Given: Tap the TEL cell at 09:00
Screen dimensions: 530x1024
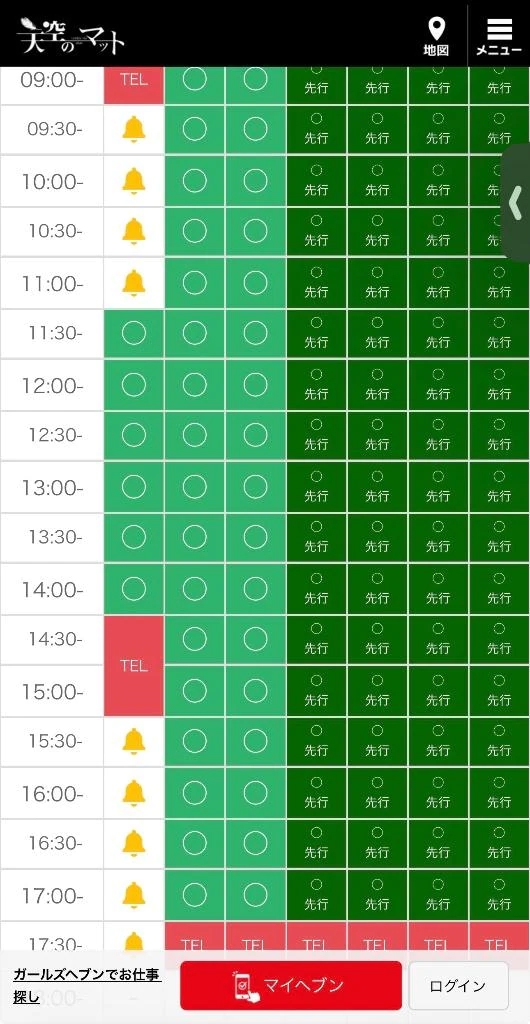Looking at the screenshot, I should click(x=134, y=80).
